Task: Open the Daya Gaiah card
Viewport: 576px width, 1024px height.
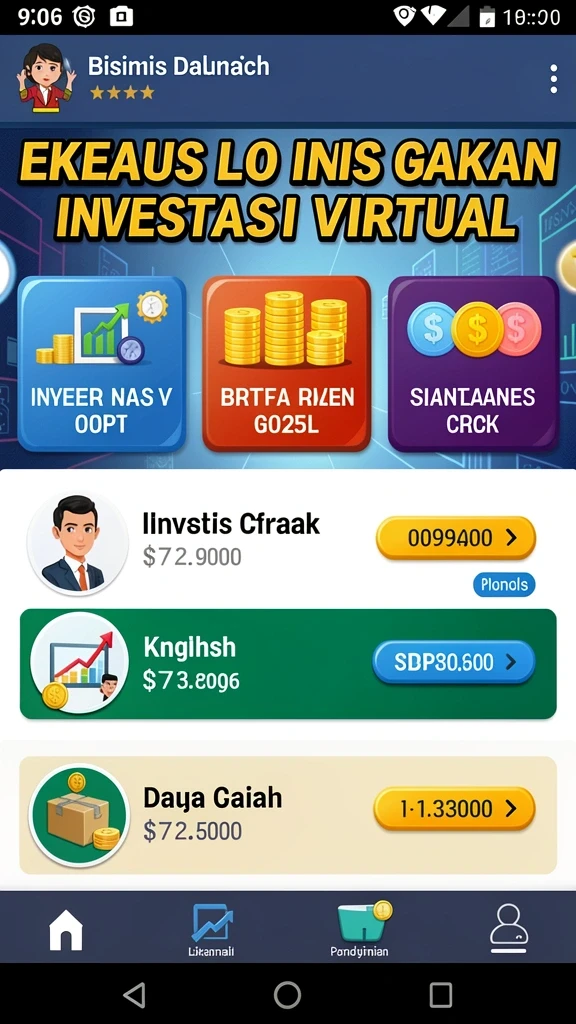Action: pos(288,815)
